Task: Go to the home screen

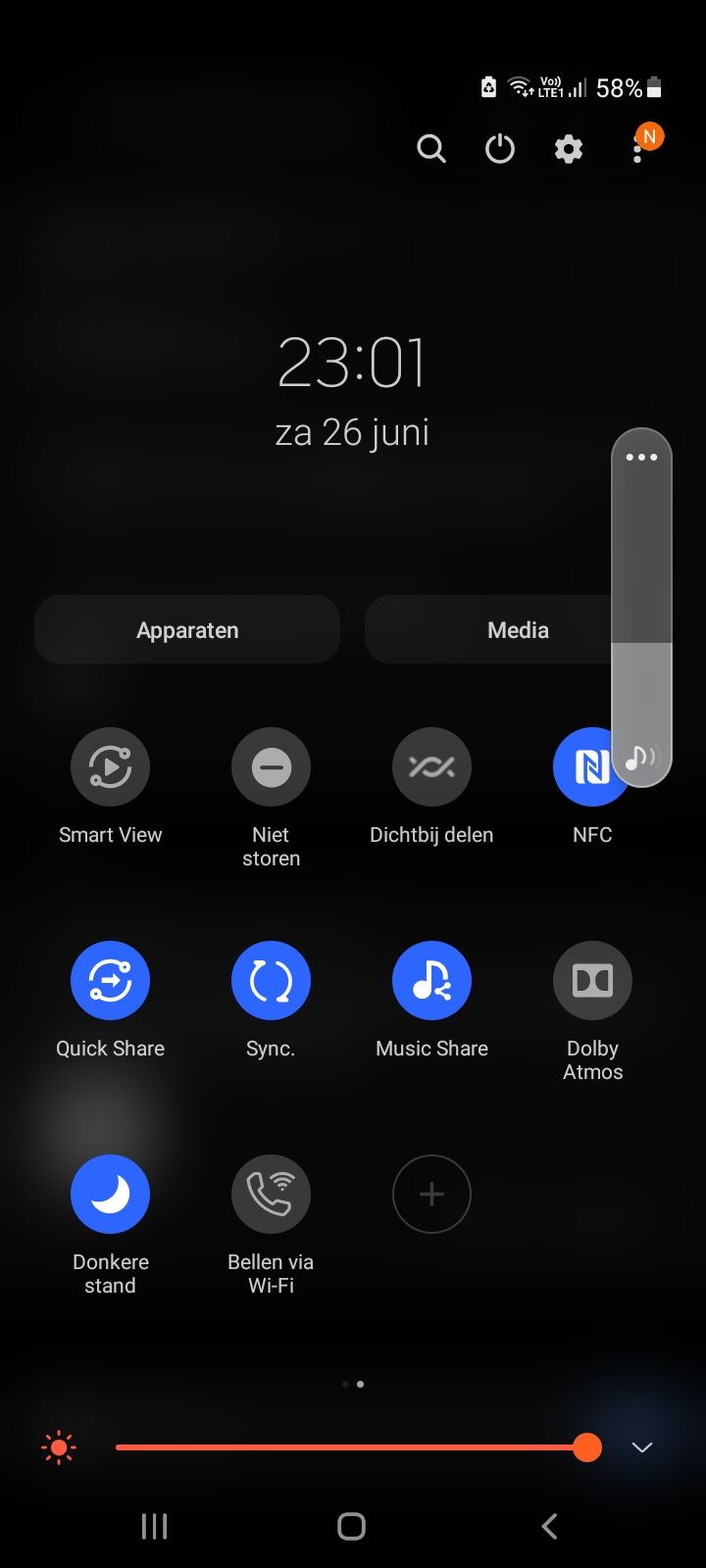Action: tap(352, 1526)
